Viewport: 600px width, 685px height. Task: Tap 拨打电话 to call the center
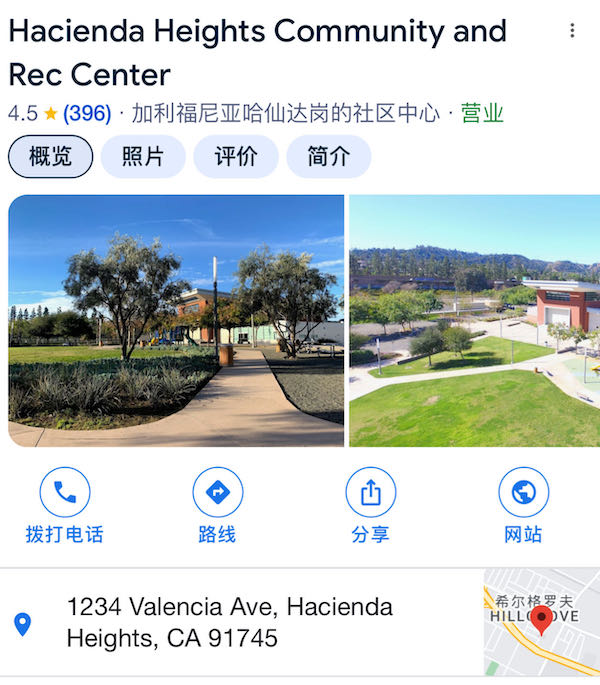coord(64,507)
